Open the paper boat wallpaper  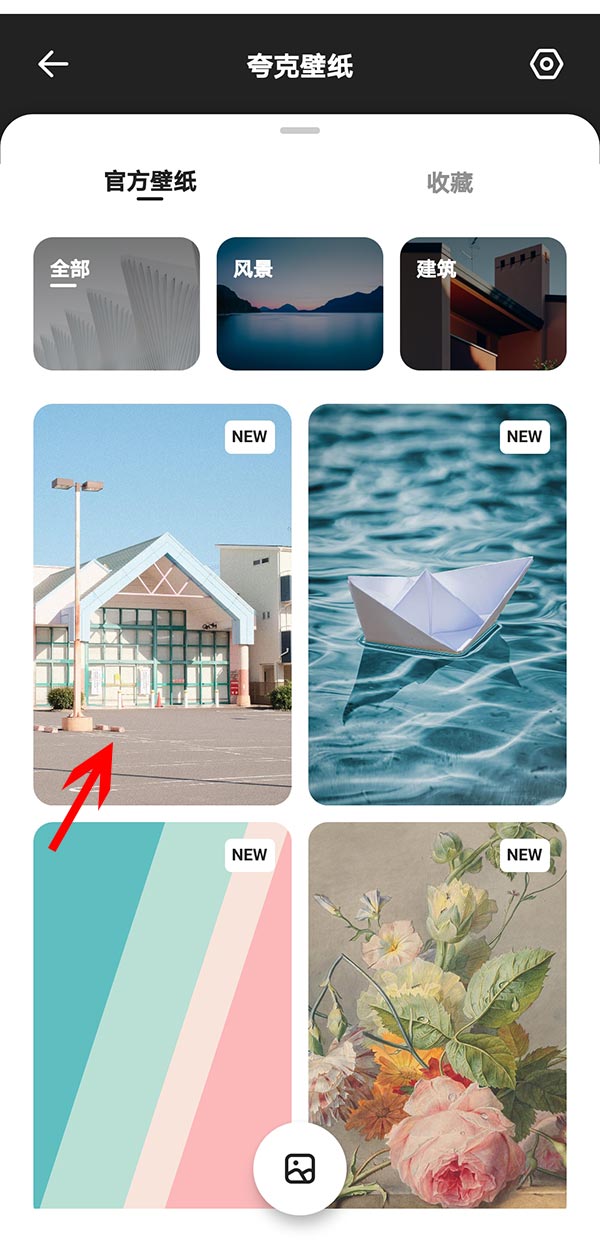tap(437, 604)
